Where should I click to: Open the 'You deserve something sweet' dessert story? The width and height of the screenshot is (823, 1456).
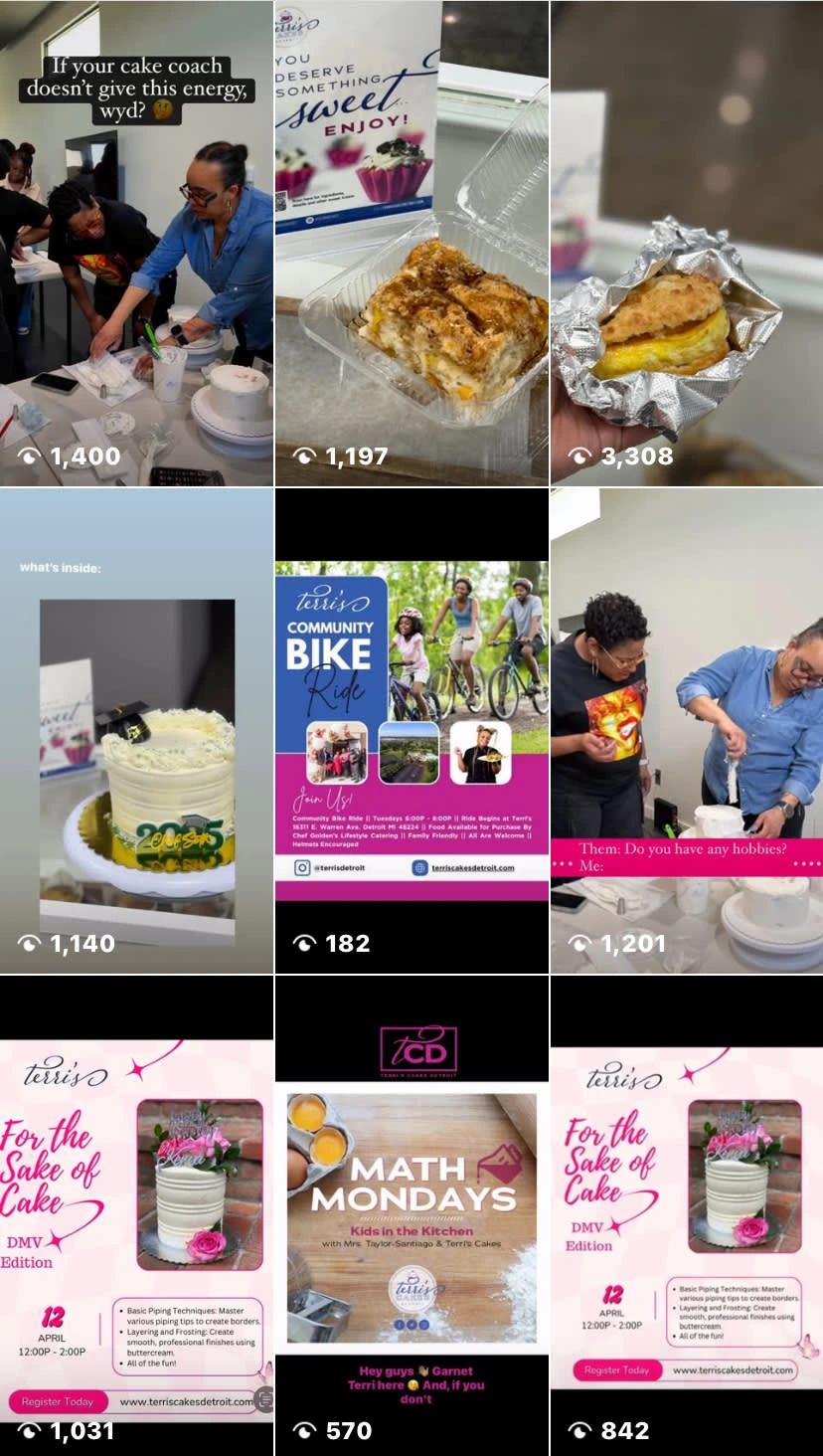tap(411, 244)
